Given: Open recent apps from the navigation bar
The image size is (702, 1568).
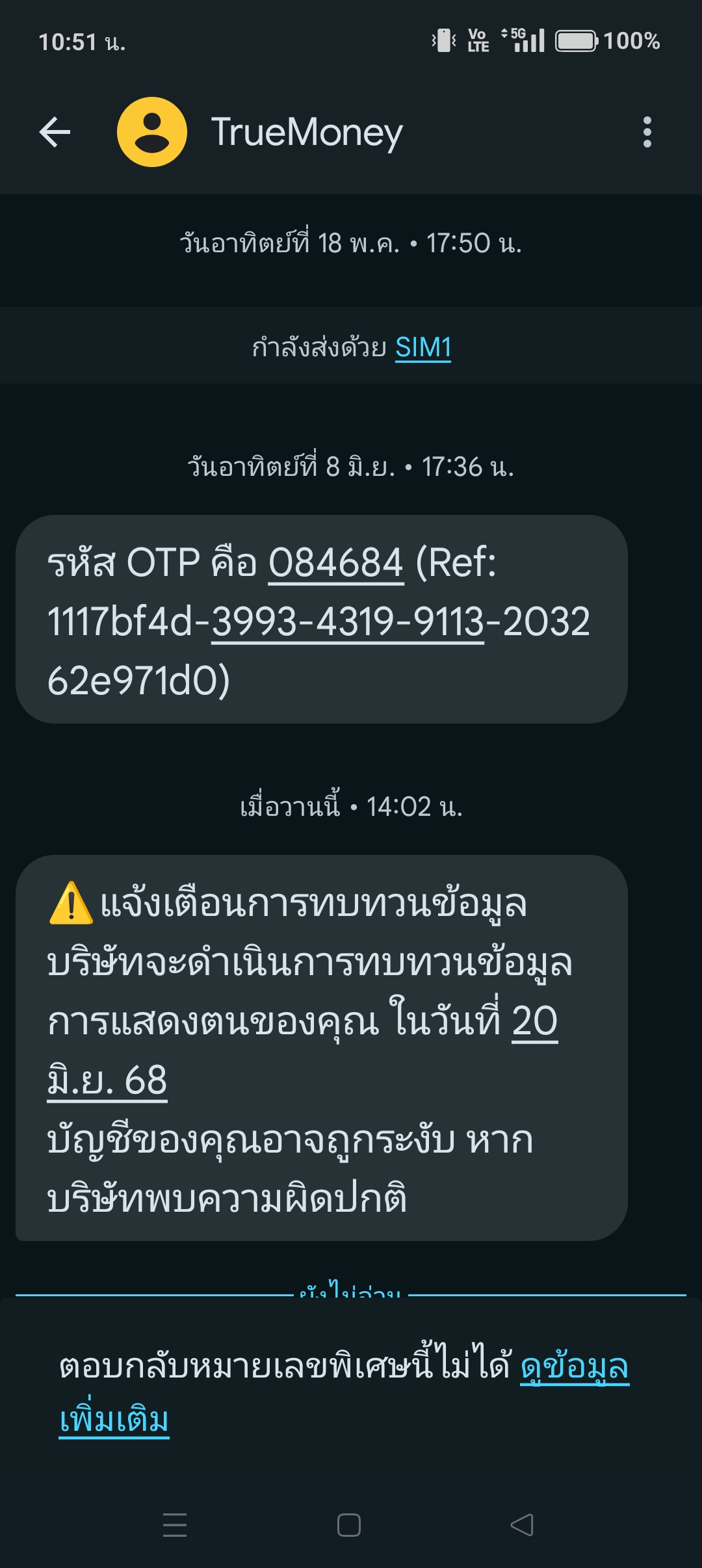Looking at the screenshot, I should point(175,1524).
